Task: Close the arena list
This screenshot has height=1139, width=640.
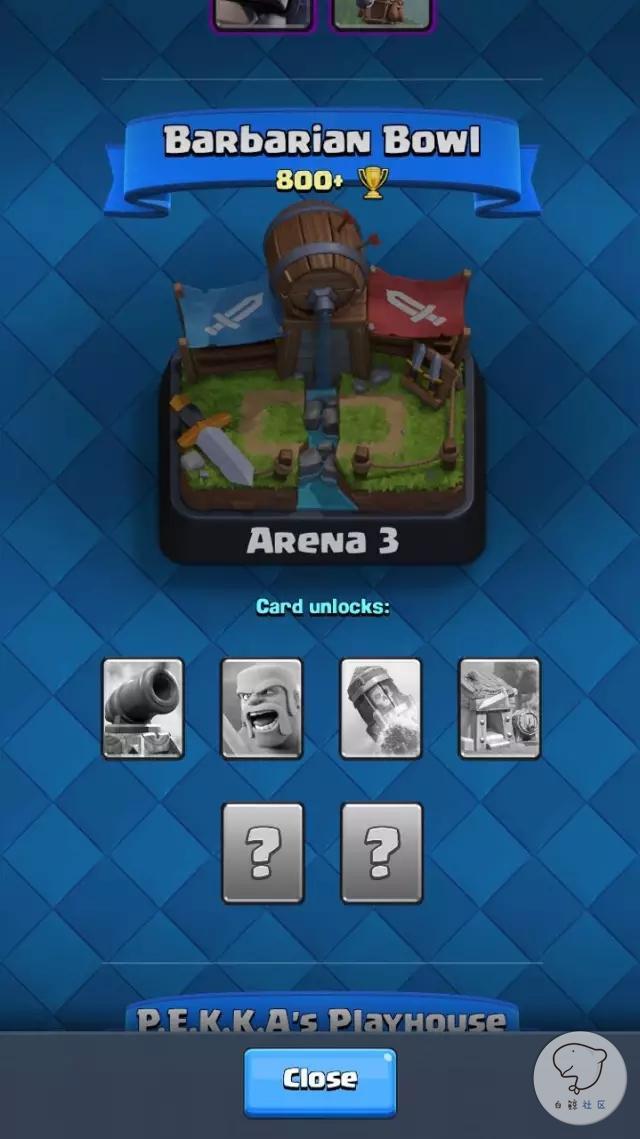Action: coord(320,1080)
